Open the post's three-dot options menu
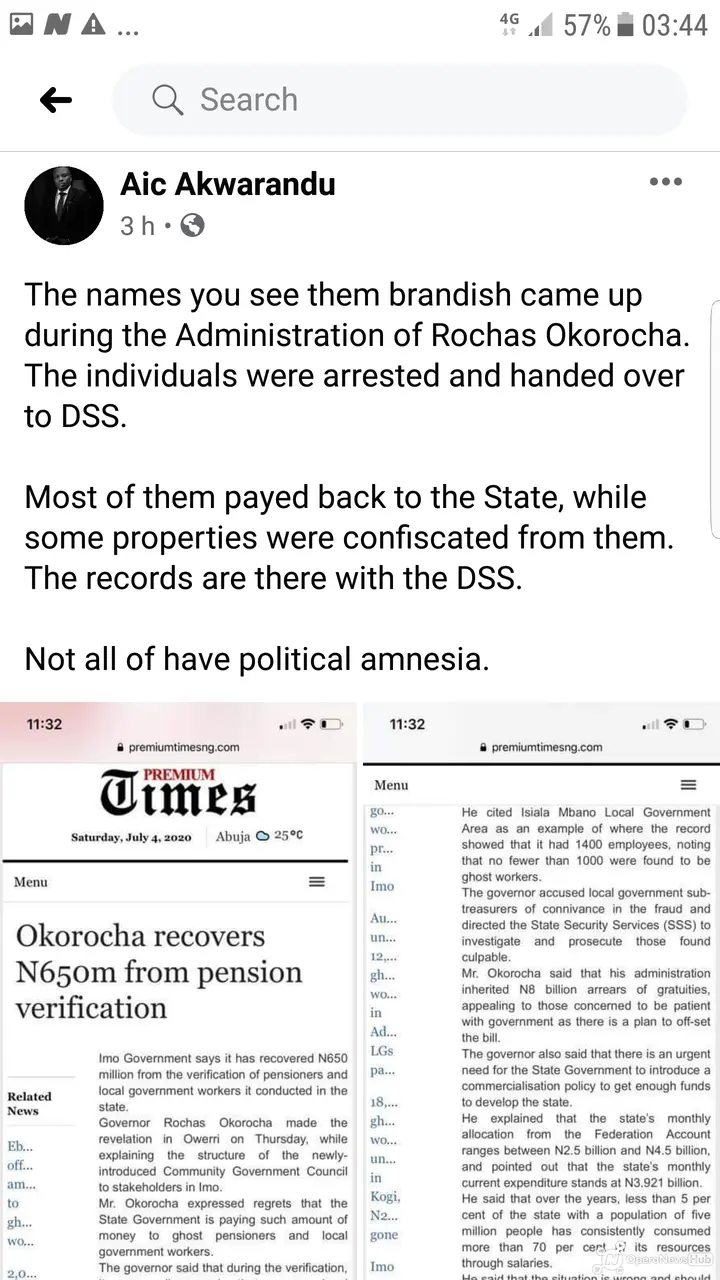This screenshot has height=1280, width=720. pos(666,182)
